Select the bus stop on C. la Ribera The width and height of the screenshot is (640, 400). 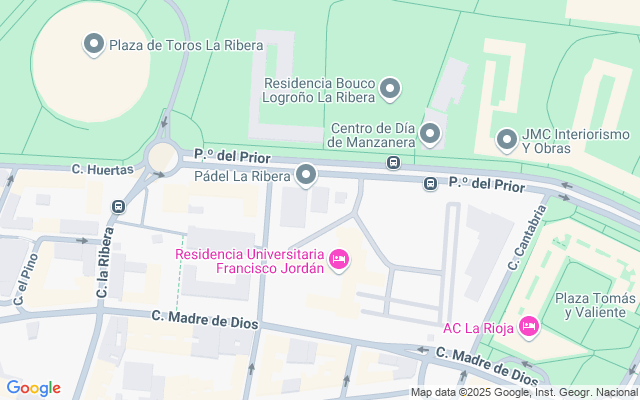point(119,207)
